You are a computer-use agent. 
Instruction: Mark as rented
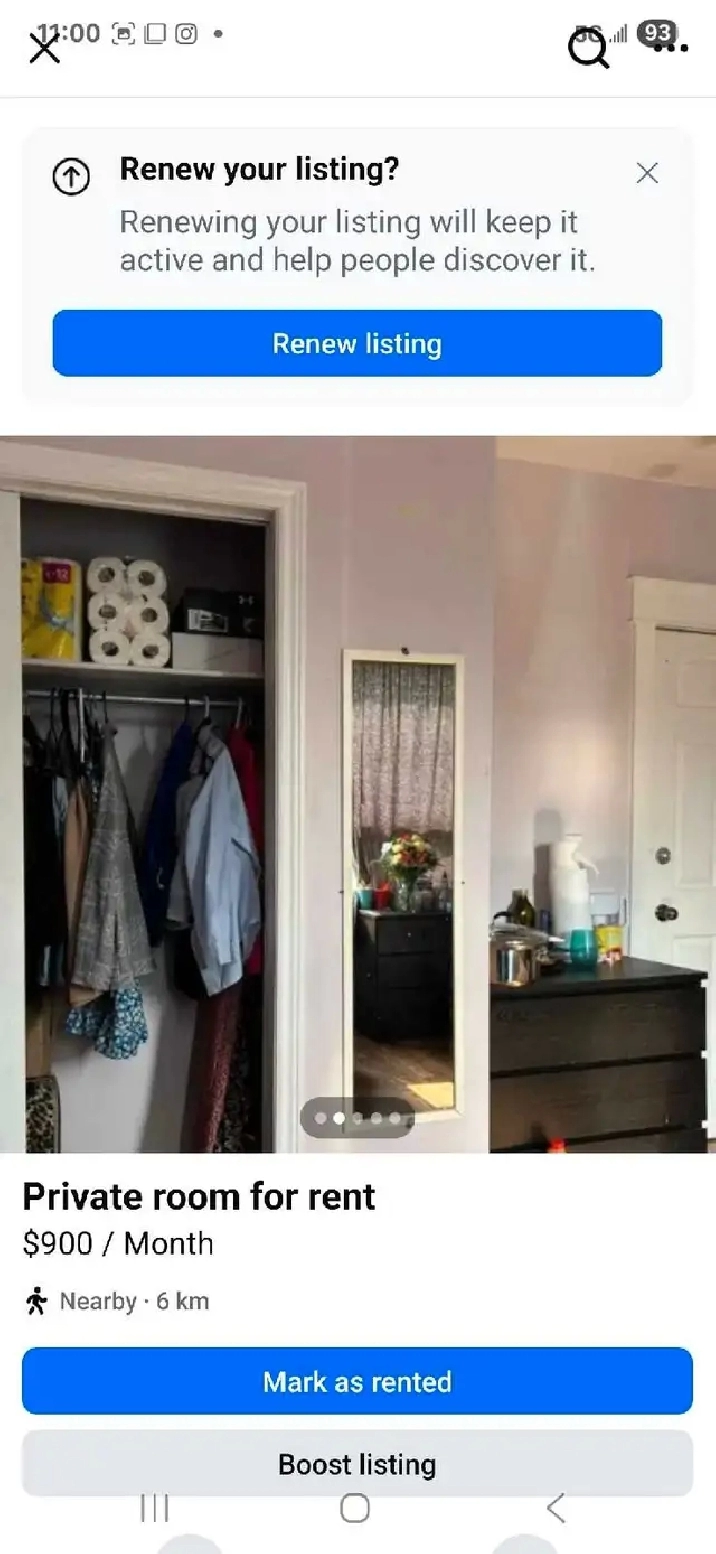[357, 1381]
